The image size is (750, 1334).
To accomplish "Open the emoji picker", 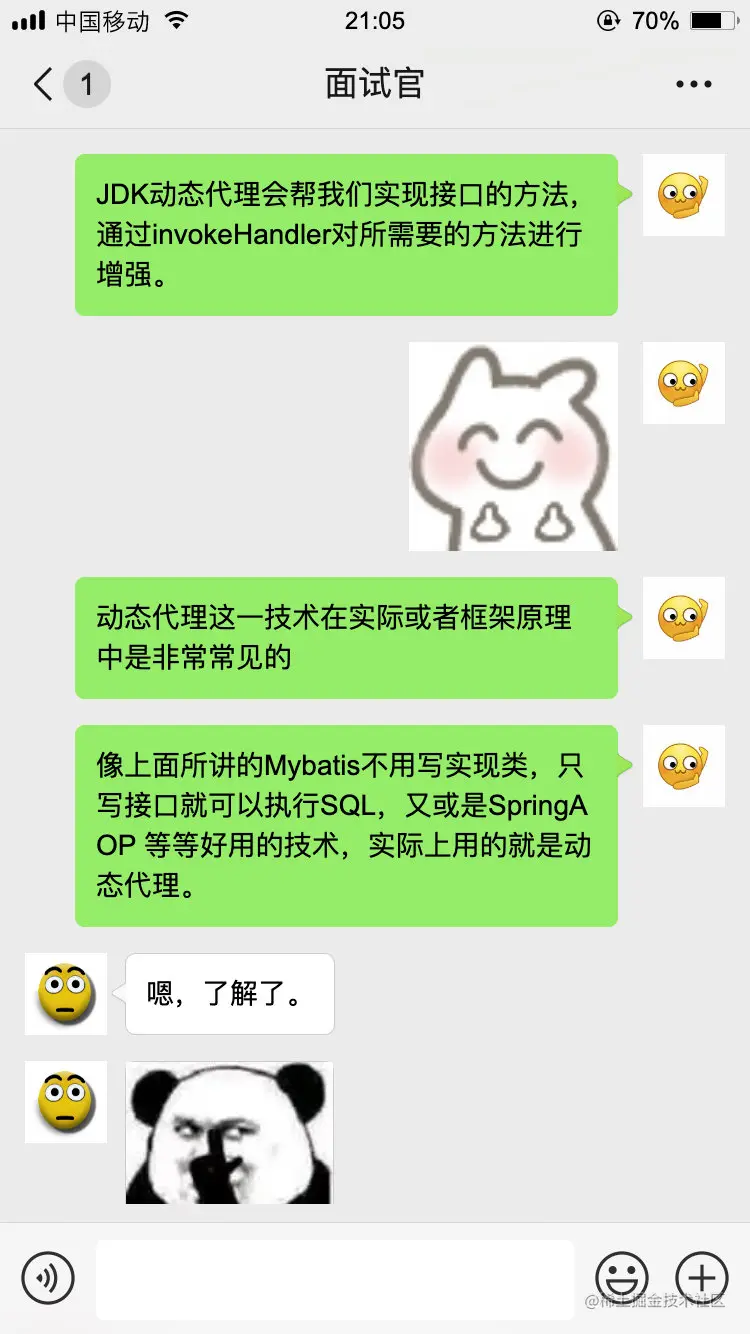I will 622,1277.
